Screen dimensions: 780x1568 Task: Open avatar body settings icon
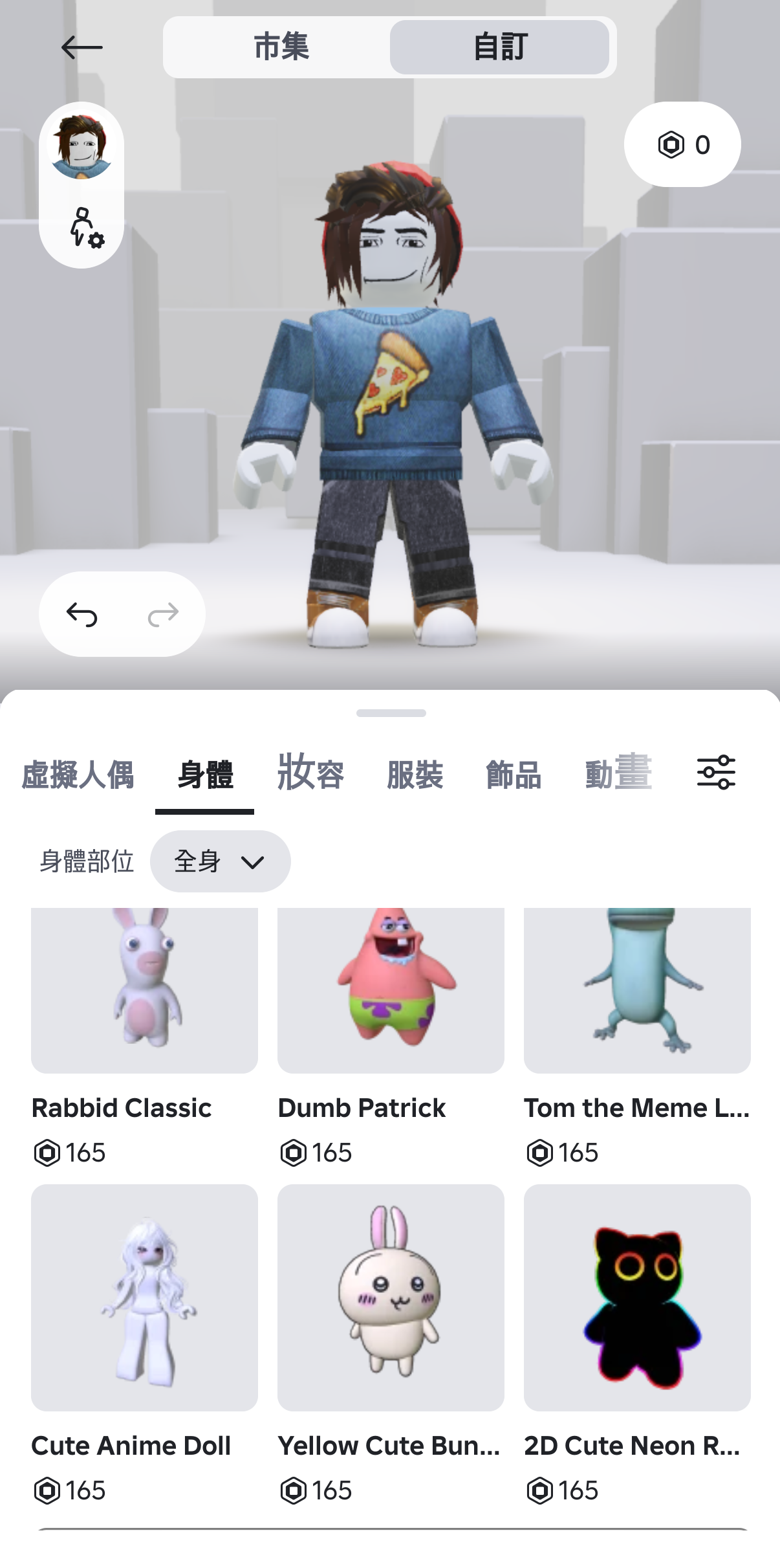click(x=85, y=228)
